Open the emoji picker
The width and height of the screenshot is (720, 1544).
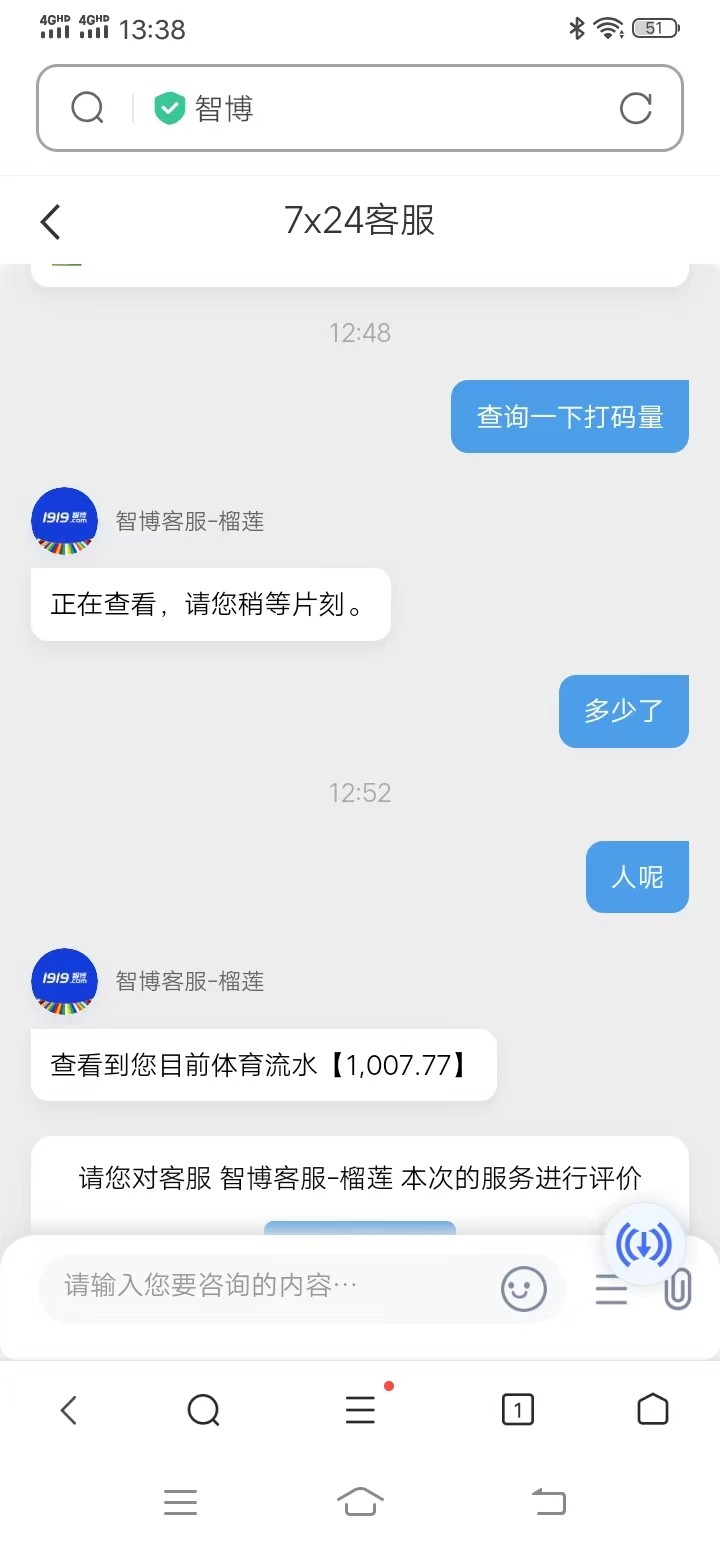pyautogui.click(x=524, y=1289)
